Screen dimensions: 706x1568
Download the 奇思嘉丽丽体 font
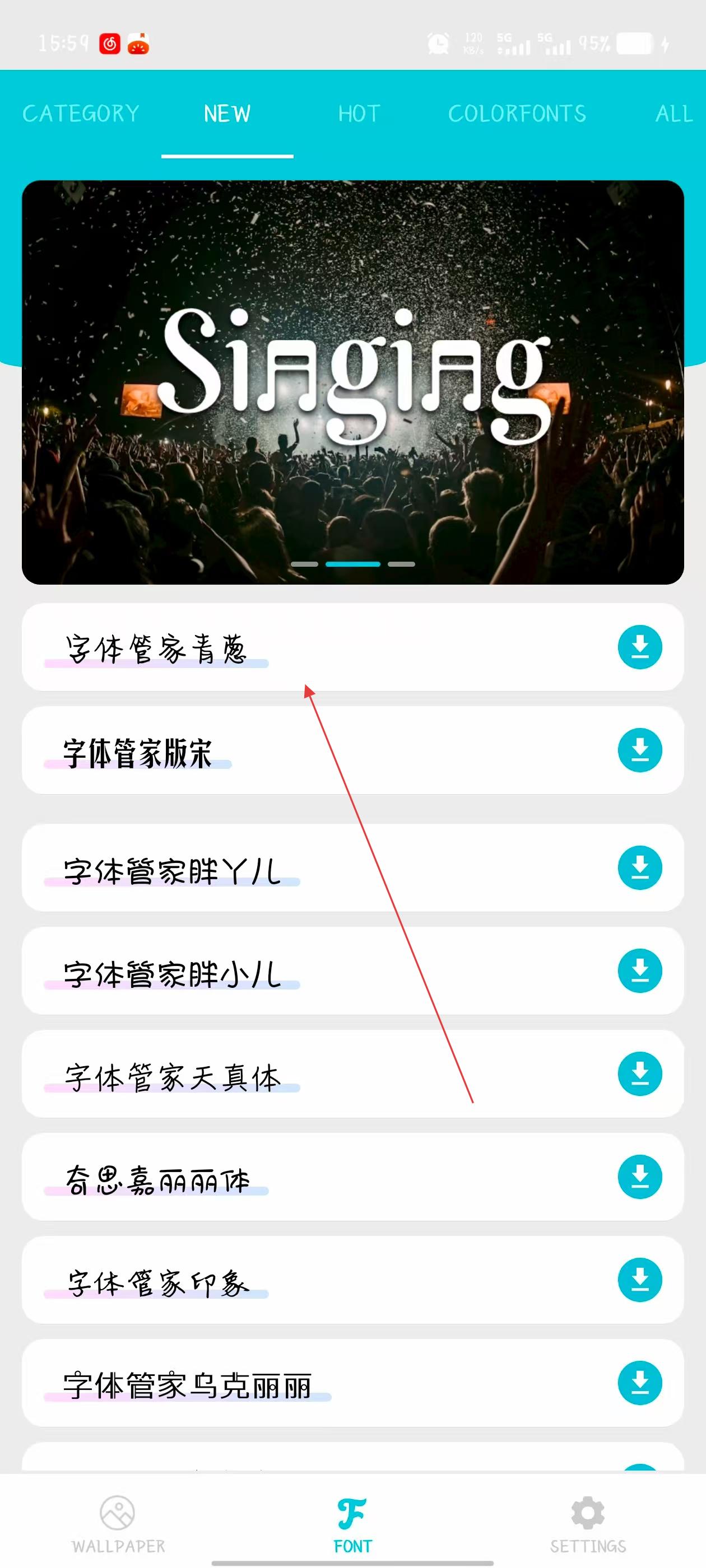coord(640,1177)
